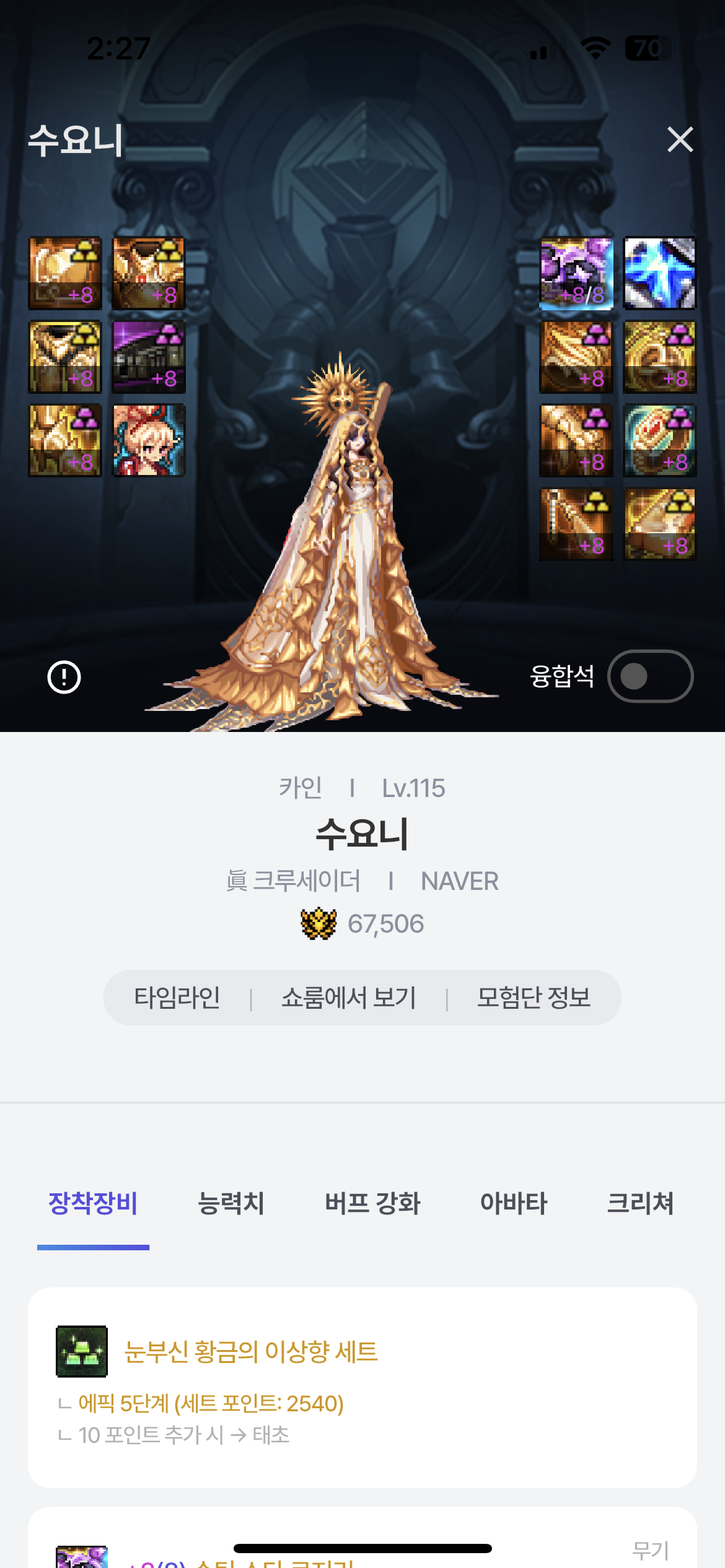725x1568 pixels.
Task: View 모험단 정보
Action: point(534,998)
